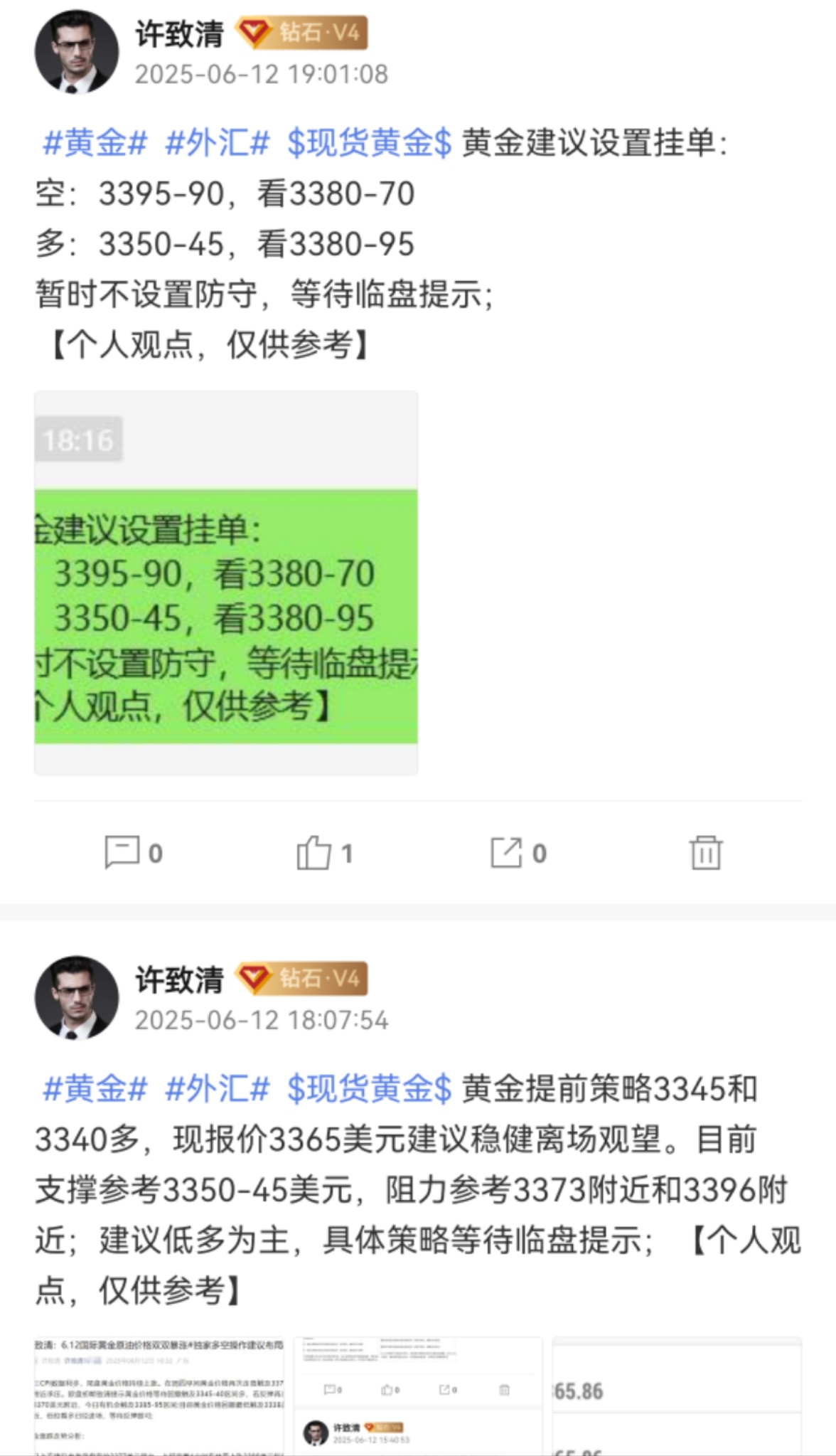Image resolution: width=836 pixels, height=1456 pixels.
Task: Tap #黄金# hashtag in the 提前策略 post
Action: 95,1089
